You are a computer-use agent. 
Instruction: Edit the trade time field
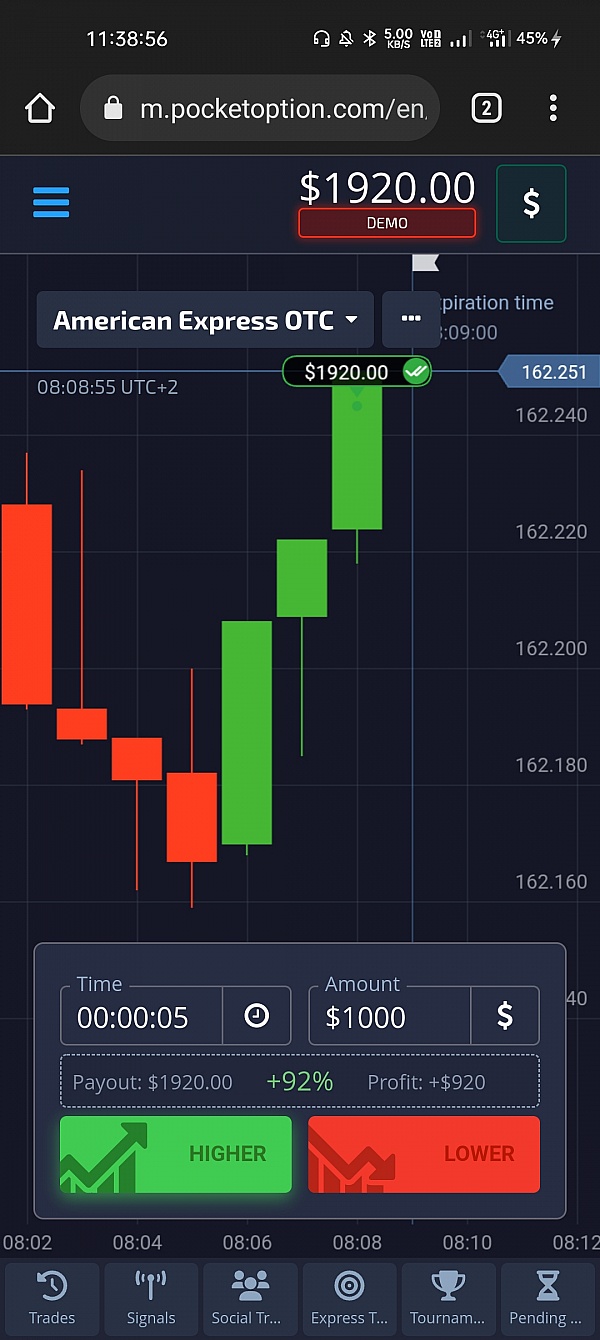click(x=141, y=1017)
